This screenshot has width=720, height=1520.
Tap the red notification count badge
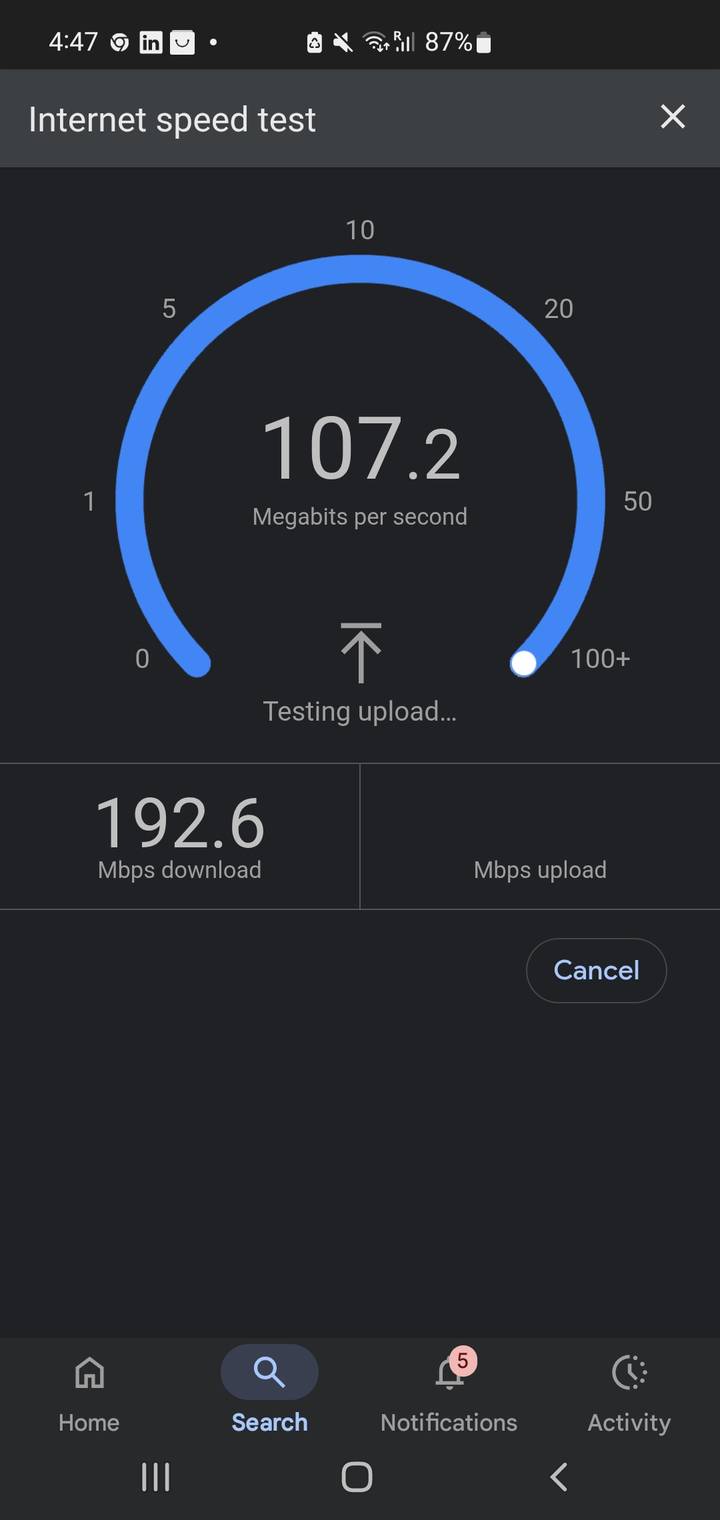[462, 1360]
